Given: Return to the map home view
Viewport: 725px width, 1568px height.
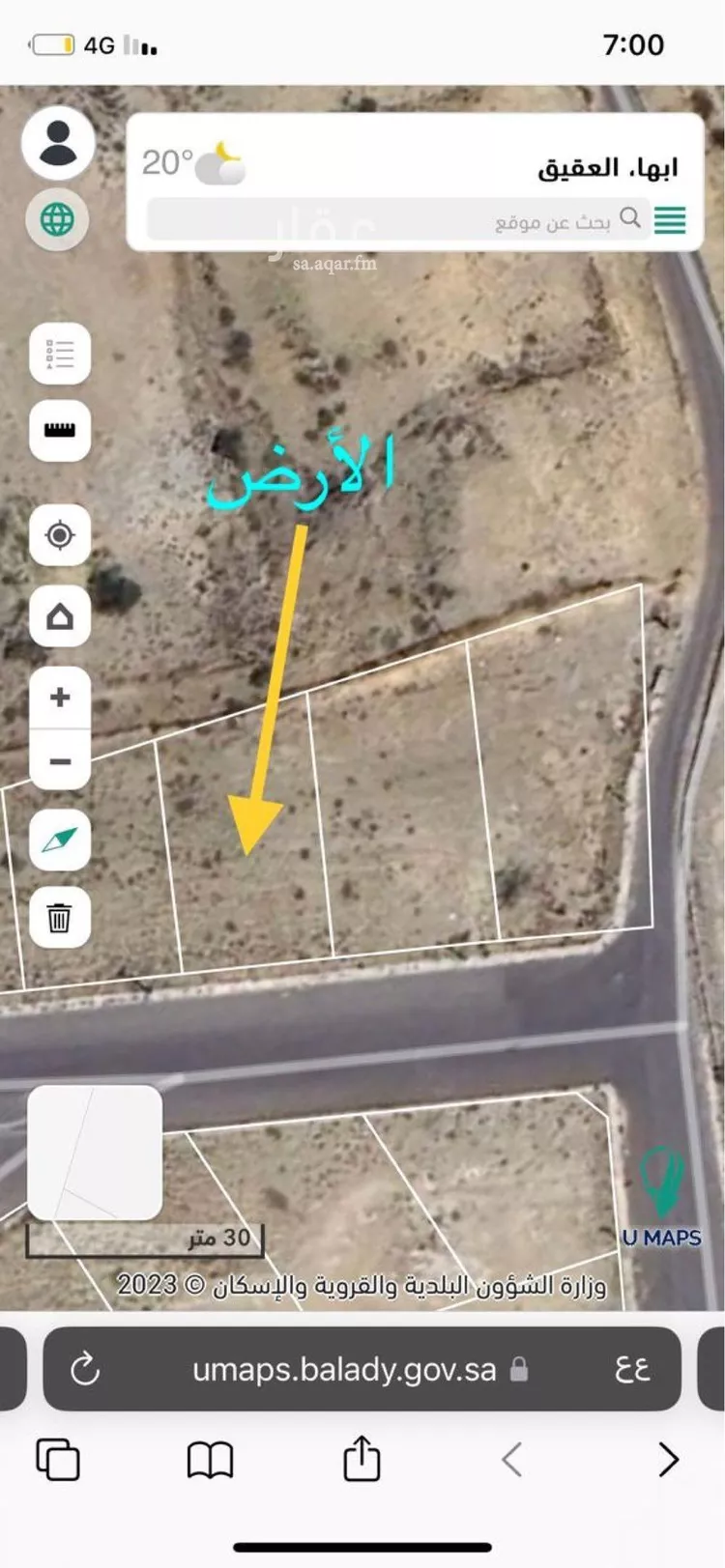Looking at the screenshot, I should (x=60, y=615).
